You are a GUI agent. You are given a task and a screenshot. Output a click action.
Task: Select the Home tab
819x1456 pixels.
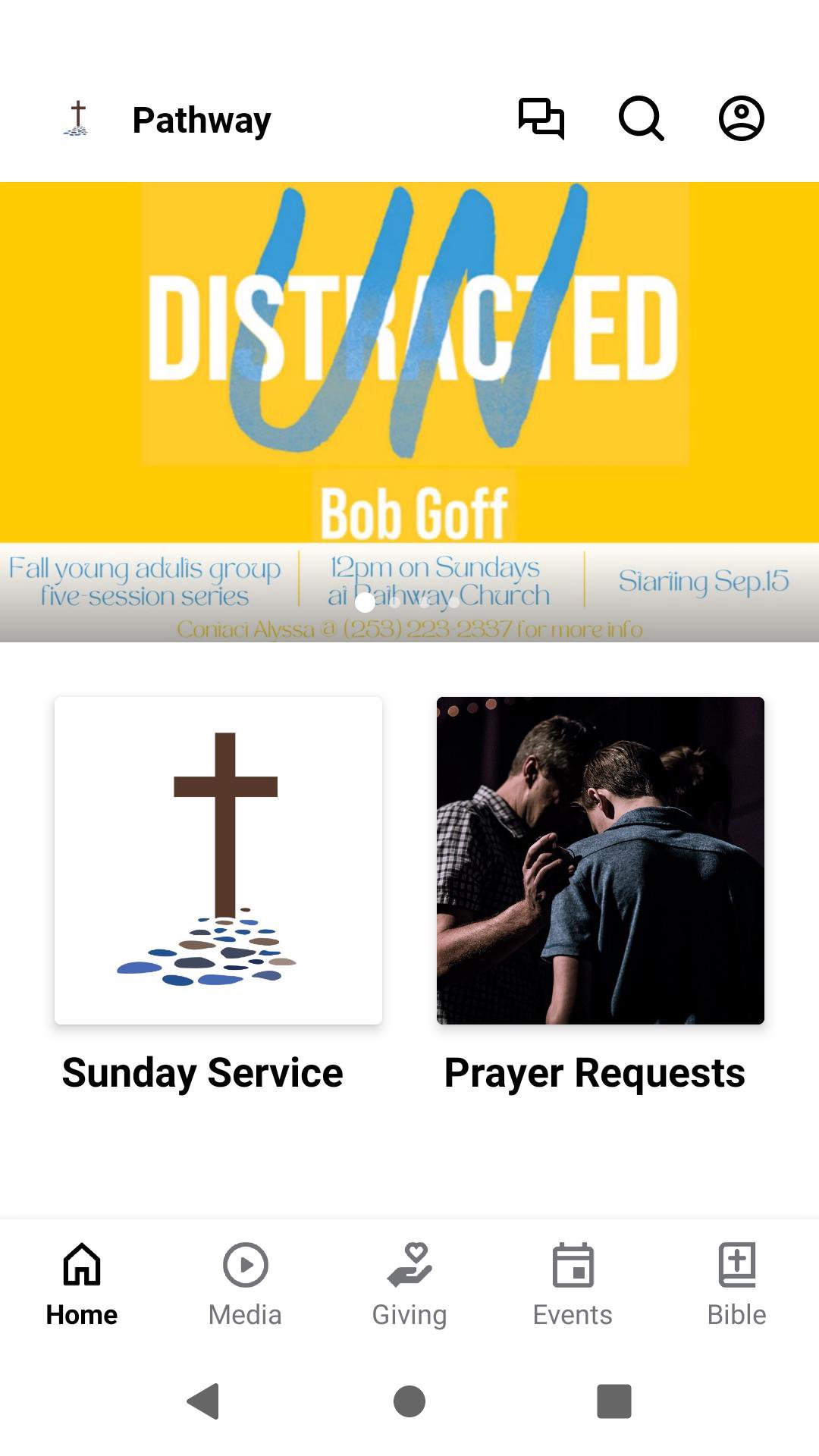coord(82,1285)
